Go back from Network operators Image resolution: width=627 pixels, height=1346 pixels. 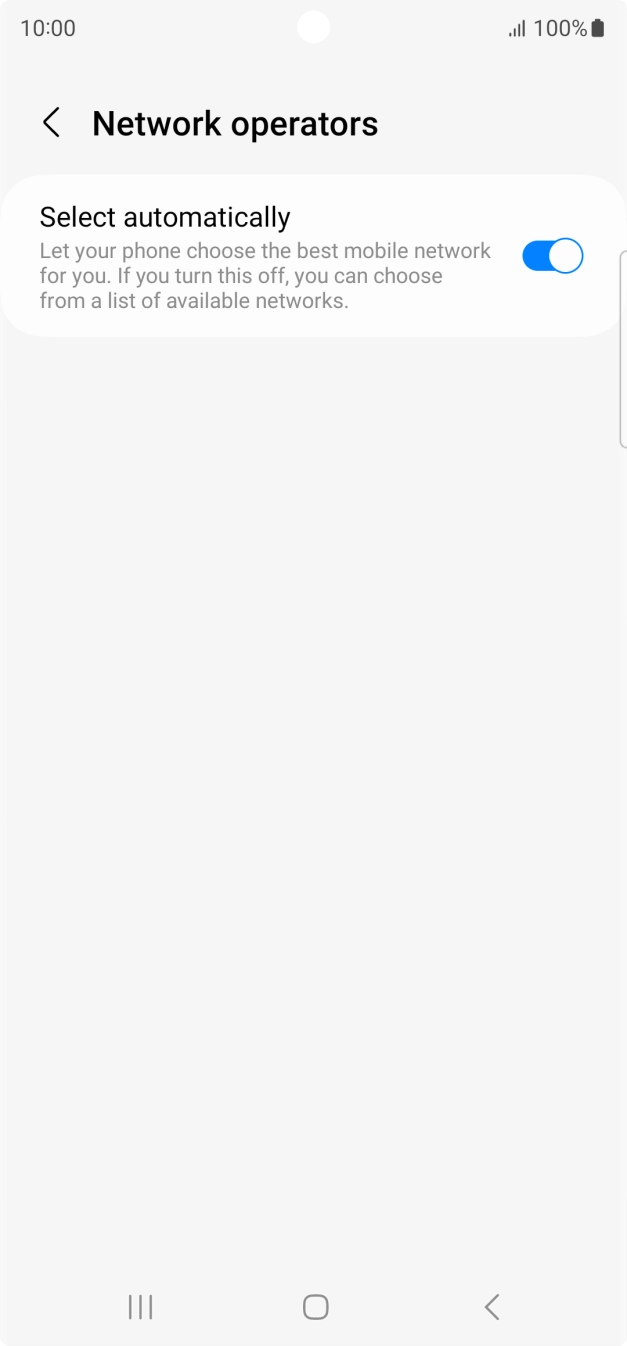click(51, 123)
